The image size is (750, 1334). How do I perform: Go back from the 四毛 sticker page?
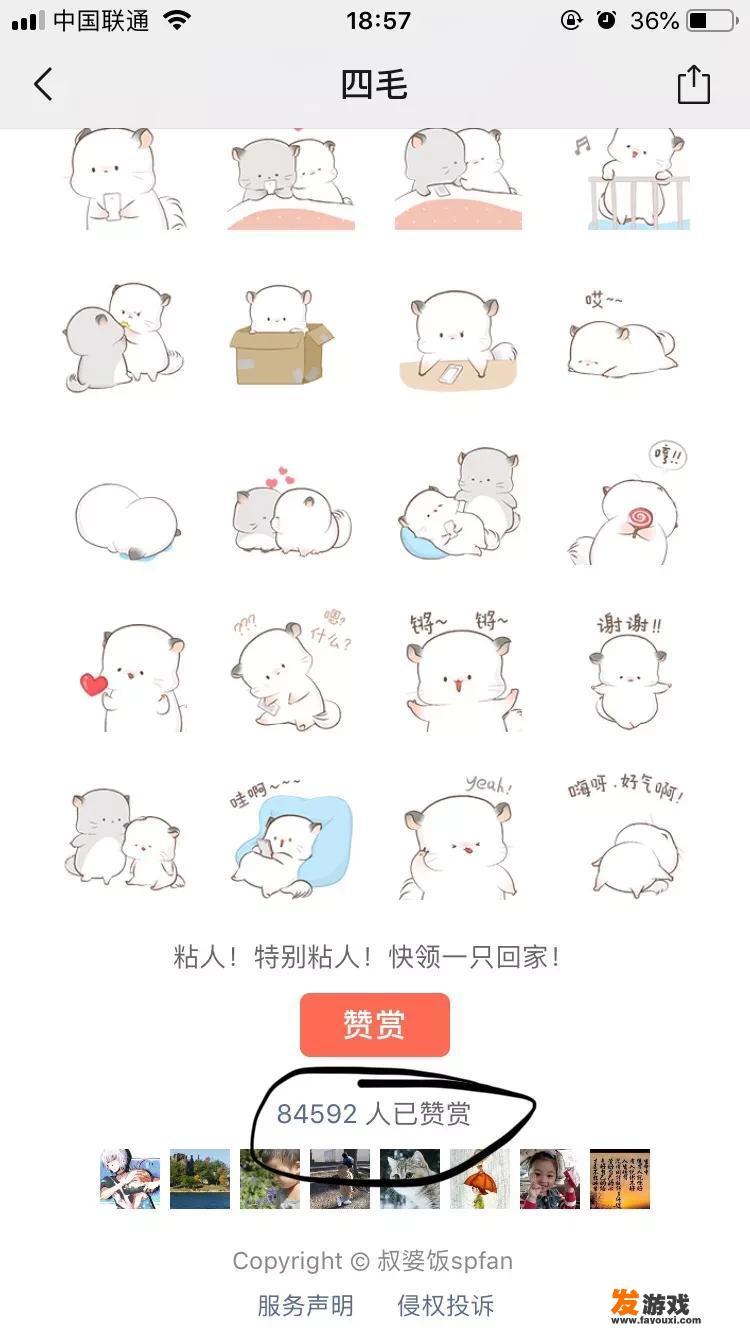[x=42, y=84]
